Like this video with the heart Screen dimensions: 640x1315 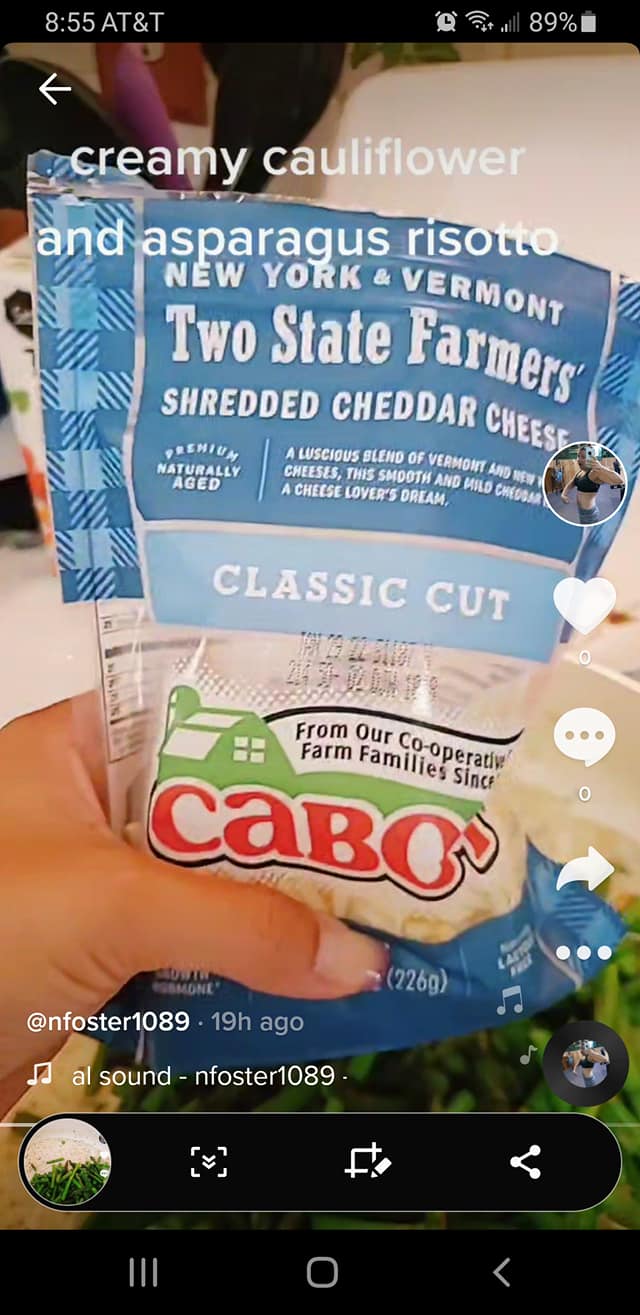[x=584, y=605]
